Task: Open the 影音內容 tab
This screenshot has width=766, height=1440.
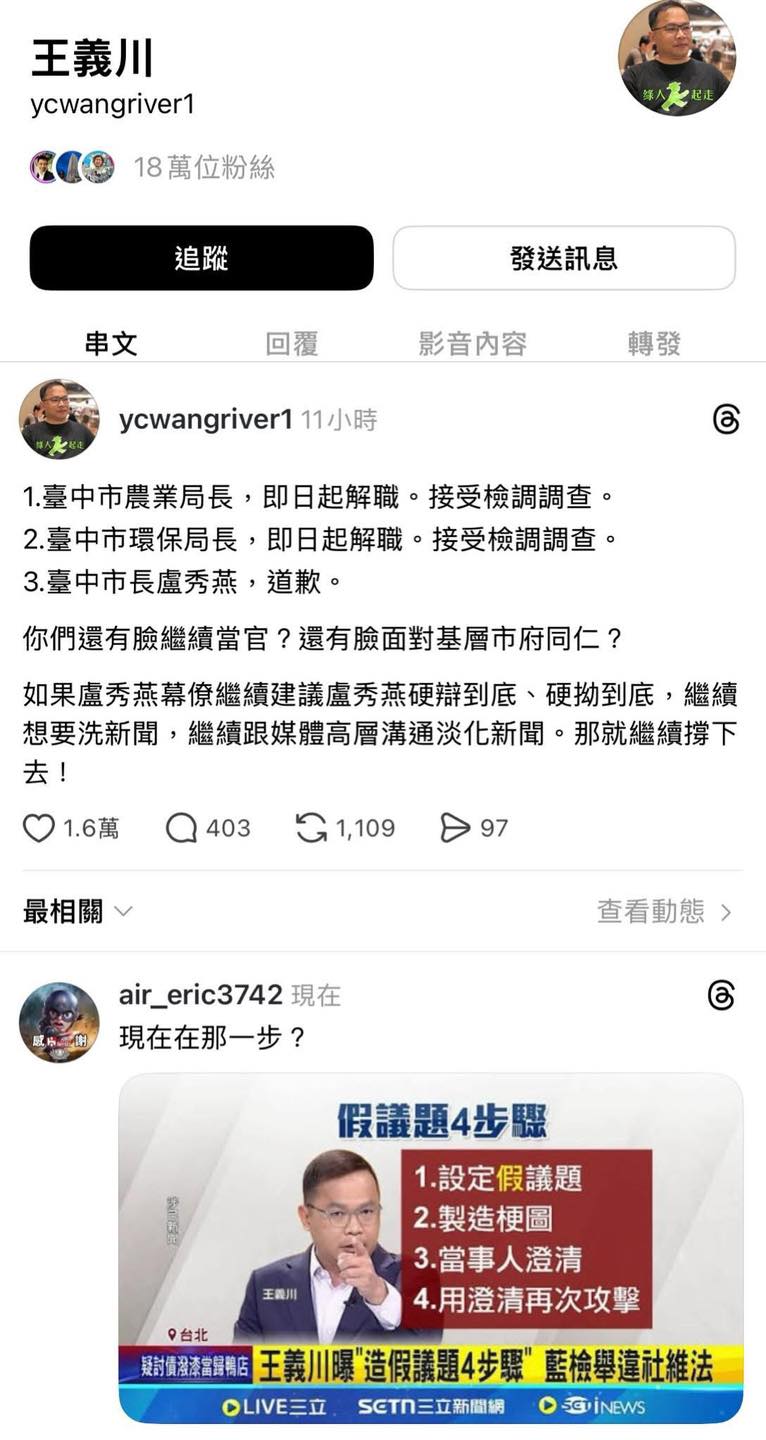Action: [x=472, y=344]
